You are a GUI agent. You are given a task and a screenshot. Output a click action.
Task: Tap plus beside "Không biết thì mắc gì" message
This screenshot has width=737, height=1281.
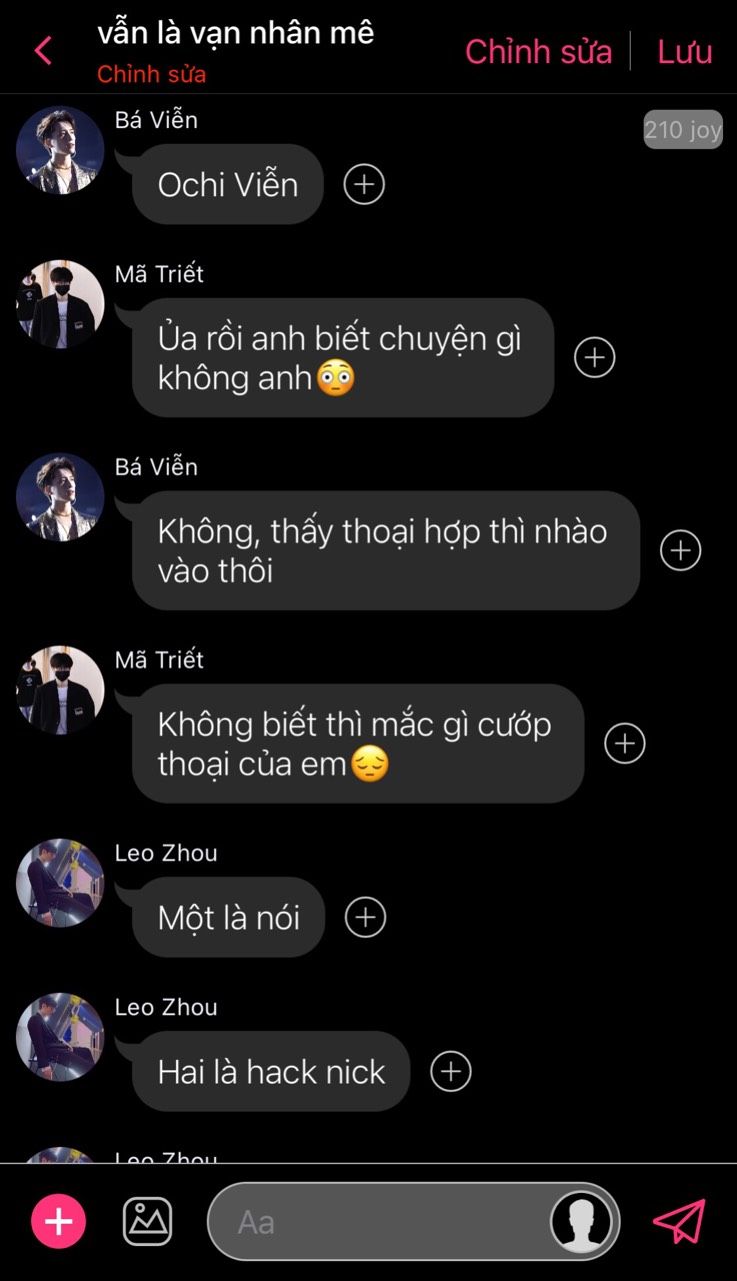(625, 743)
